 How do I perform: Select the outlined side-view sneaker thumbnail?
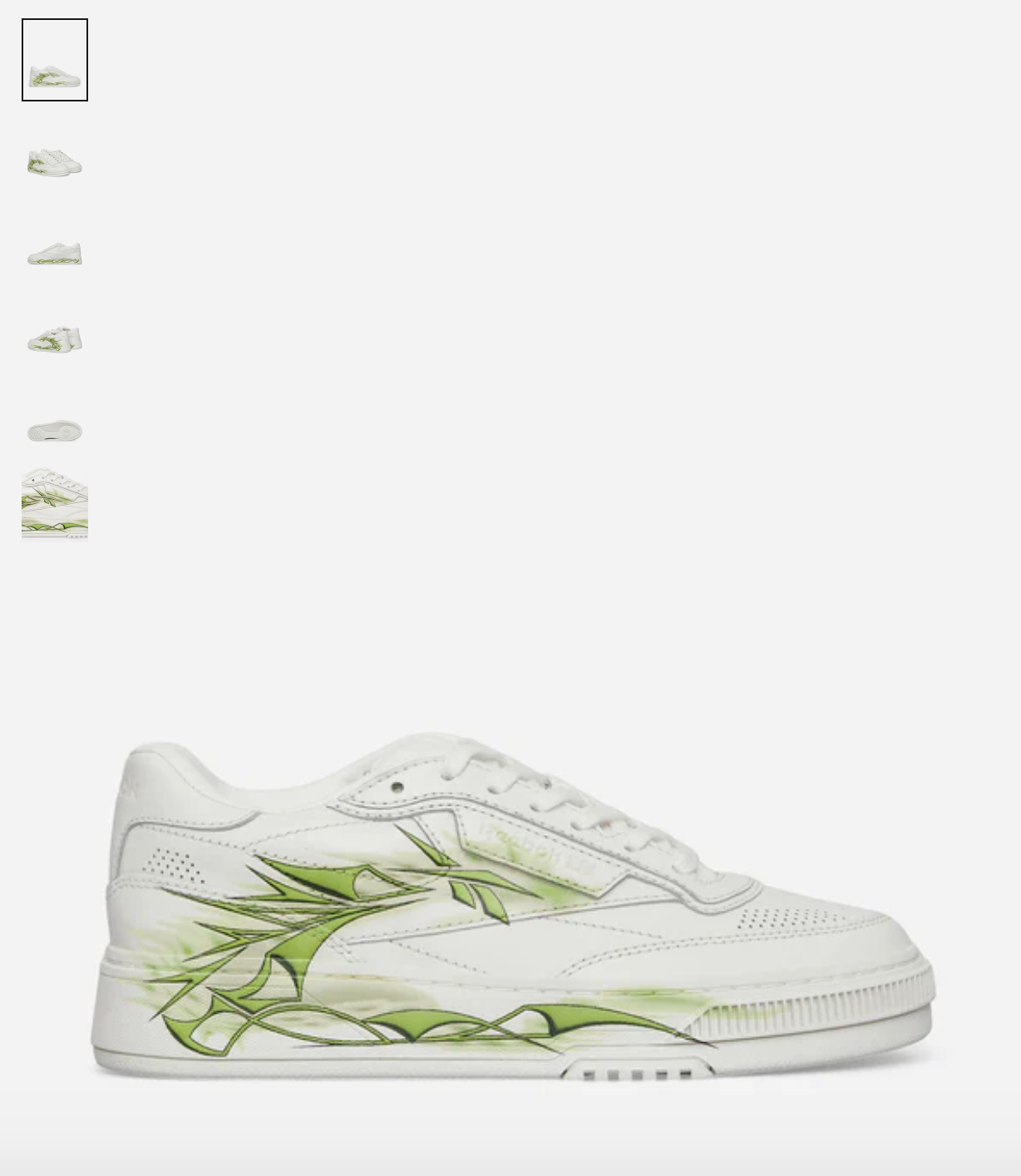[x=55, y=60]
